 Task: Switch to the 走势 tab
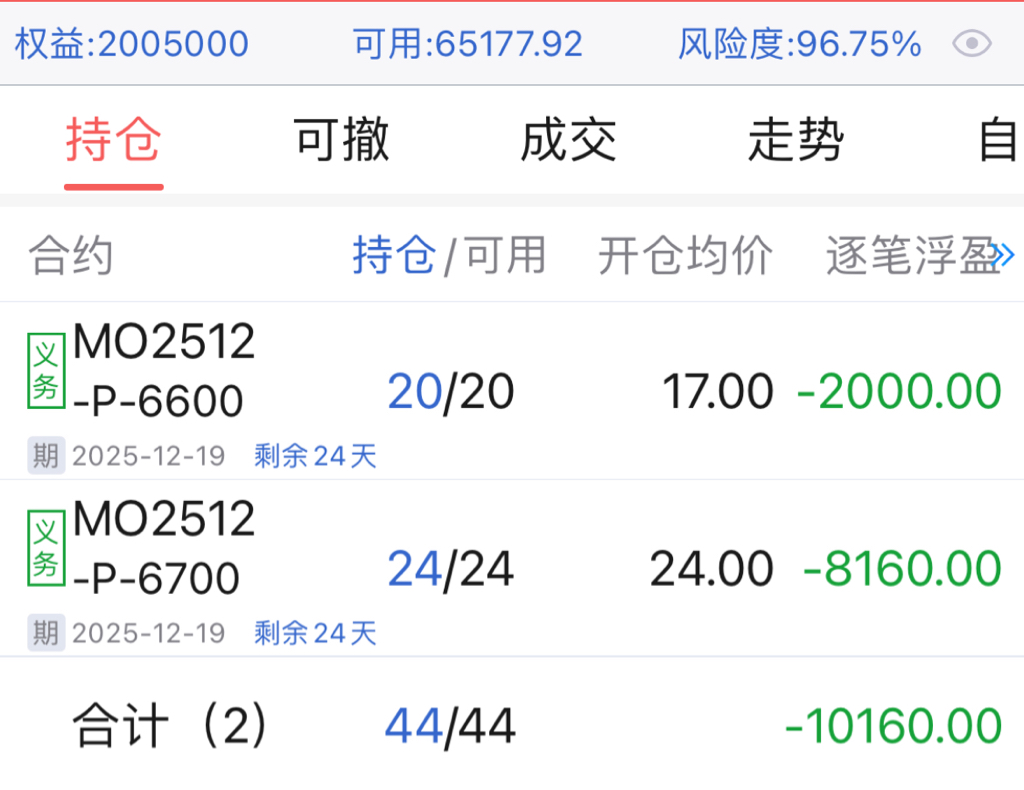point(796,140)
